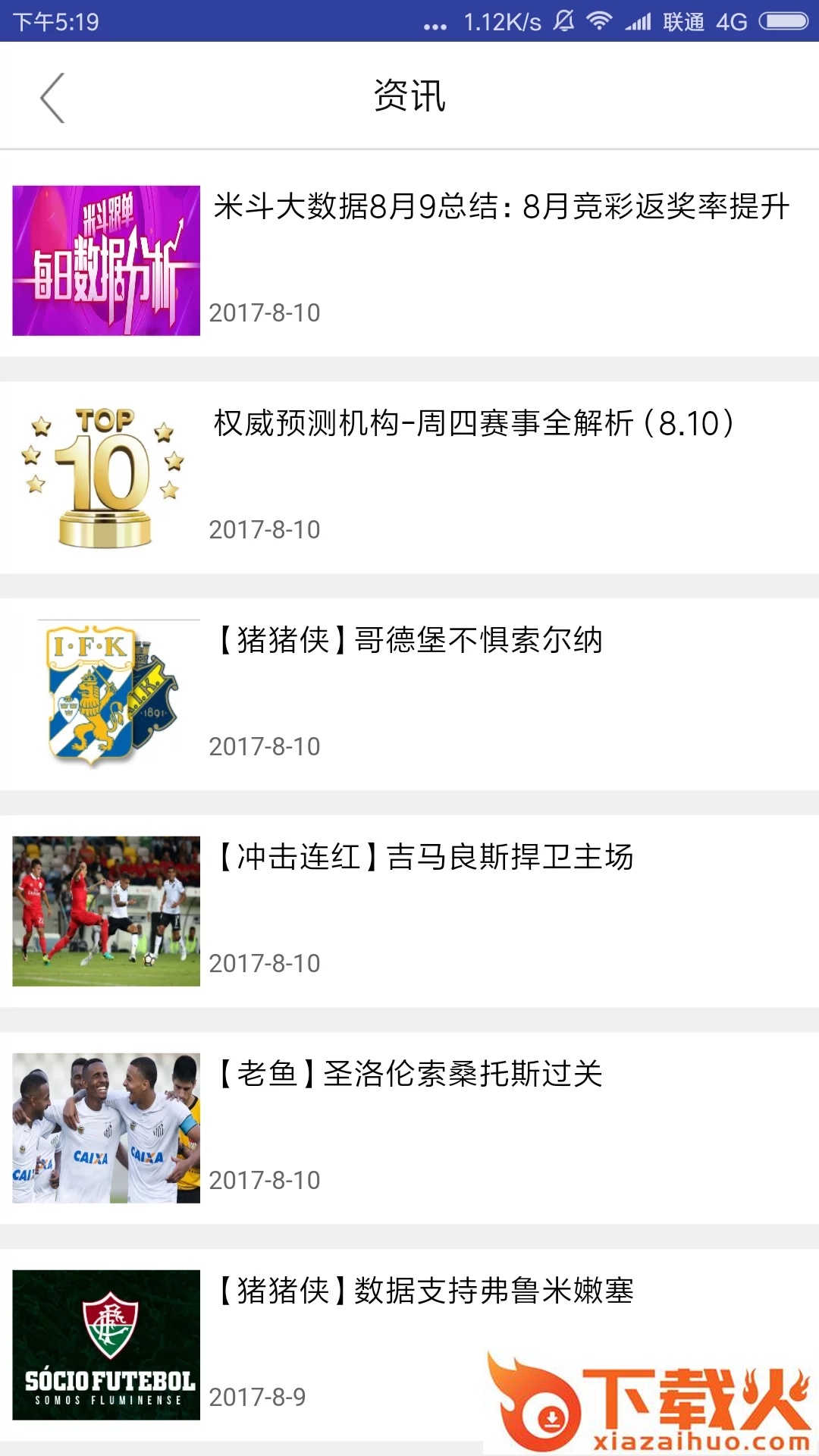
Task: Open article 米斗大数据8月9总结
Action: [500, 207]
